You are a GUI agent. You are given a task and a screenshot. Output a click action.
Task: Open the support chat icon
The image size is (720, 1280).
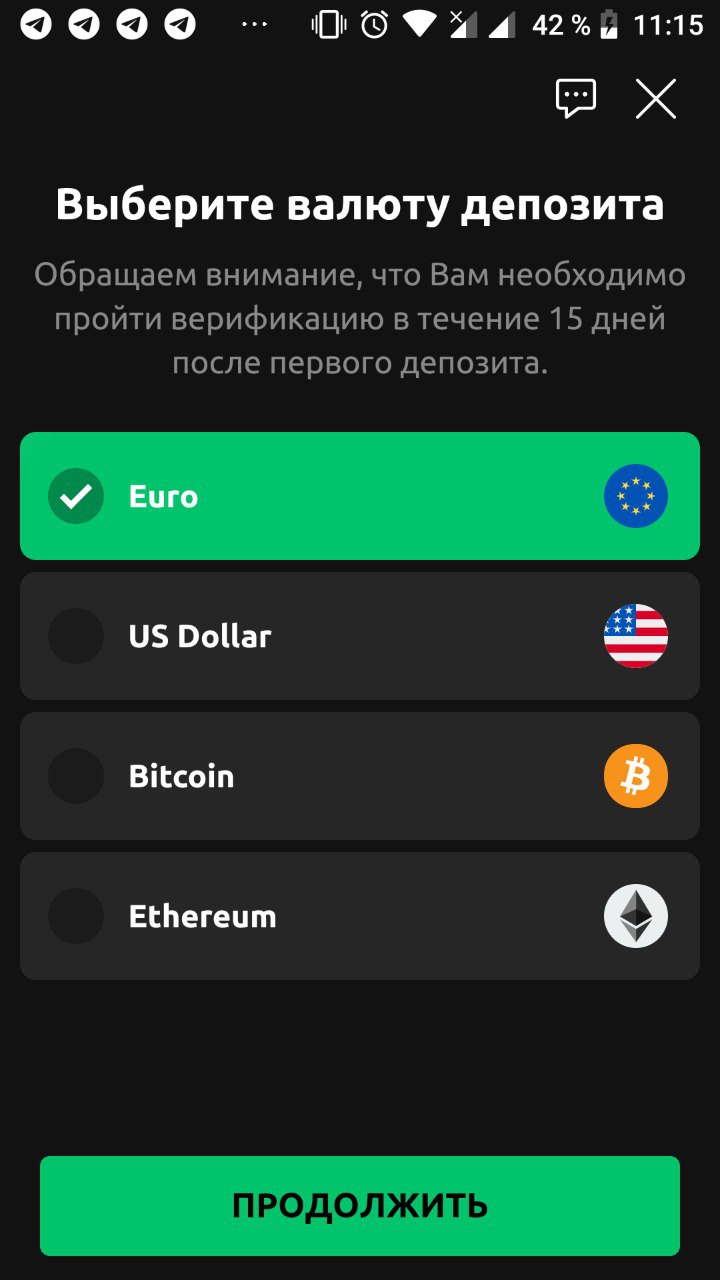(x=576, y=98)
